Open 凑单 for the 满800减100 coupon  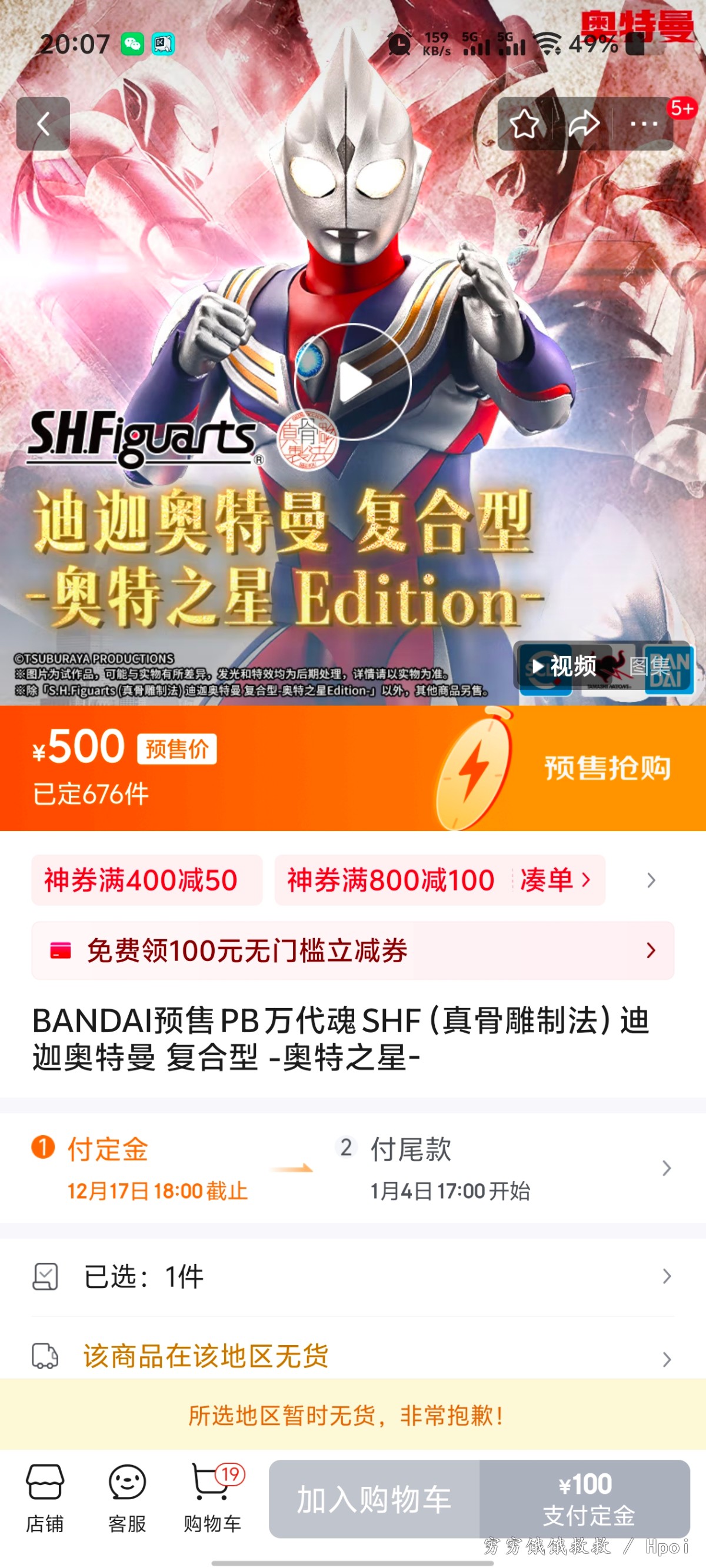(554, 880)
